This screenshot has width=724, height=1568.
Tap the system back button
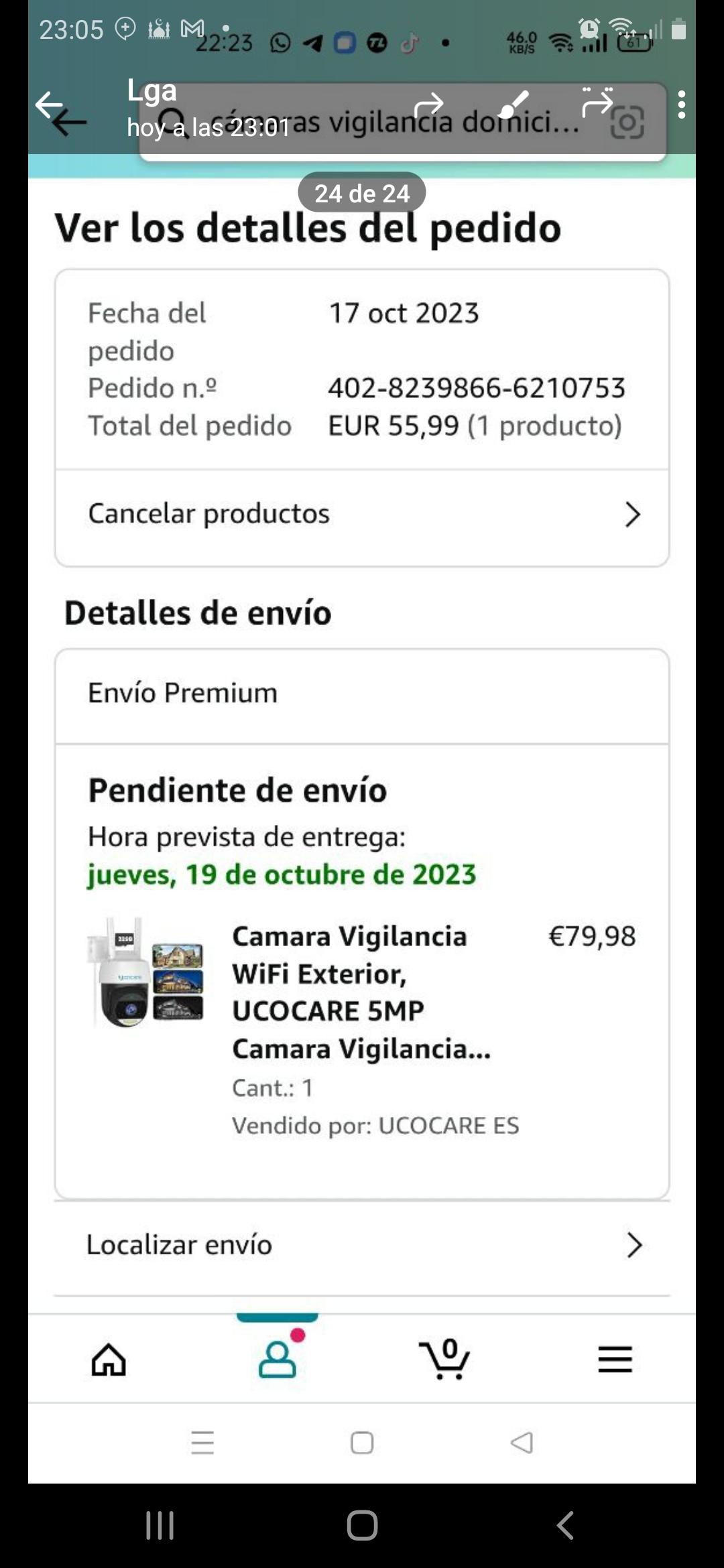pos(565,1525)
